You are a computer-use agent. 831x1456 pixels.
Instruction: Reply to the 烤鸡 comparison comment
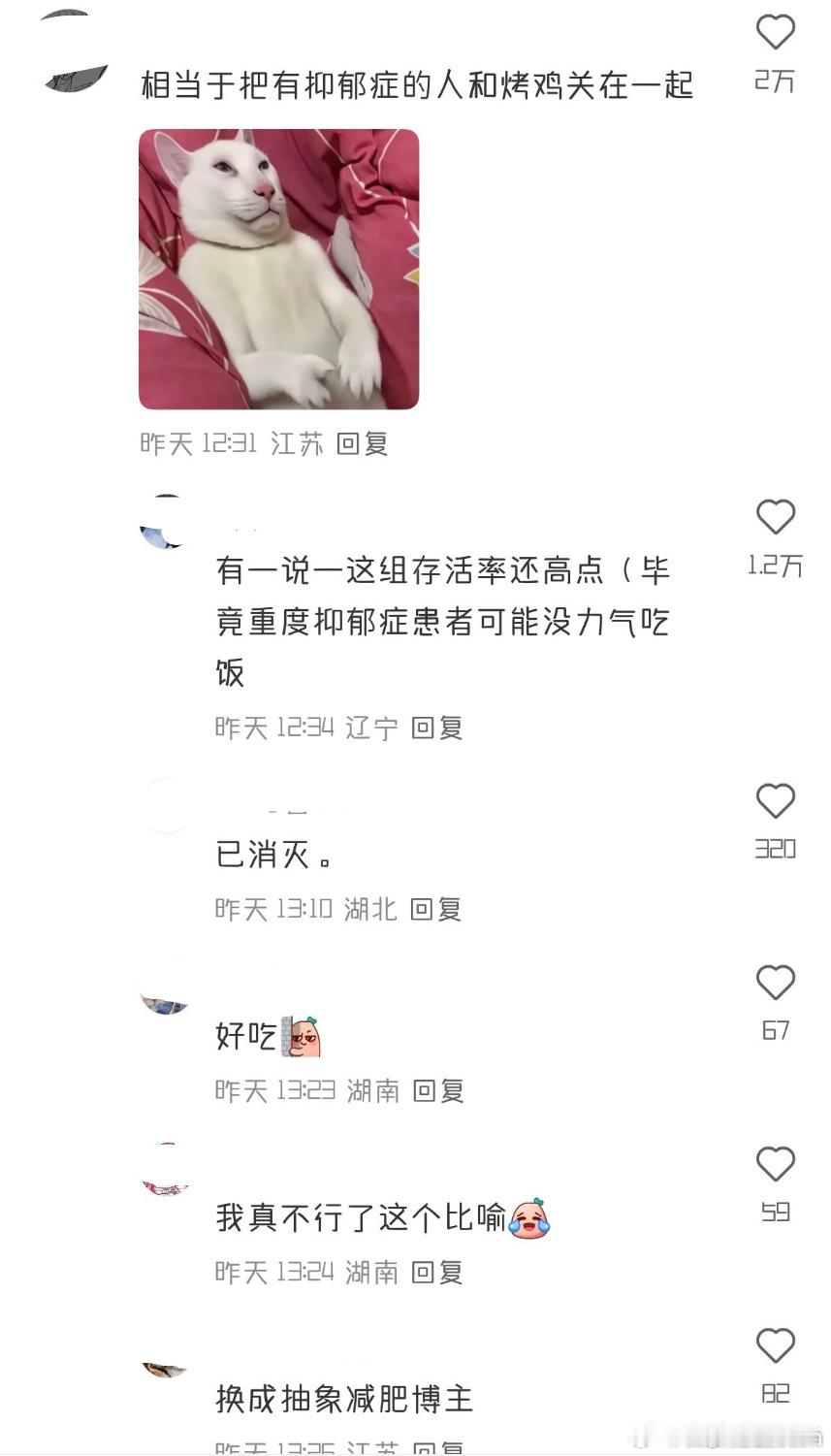pos(361,442)
